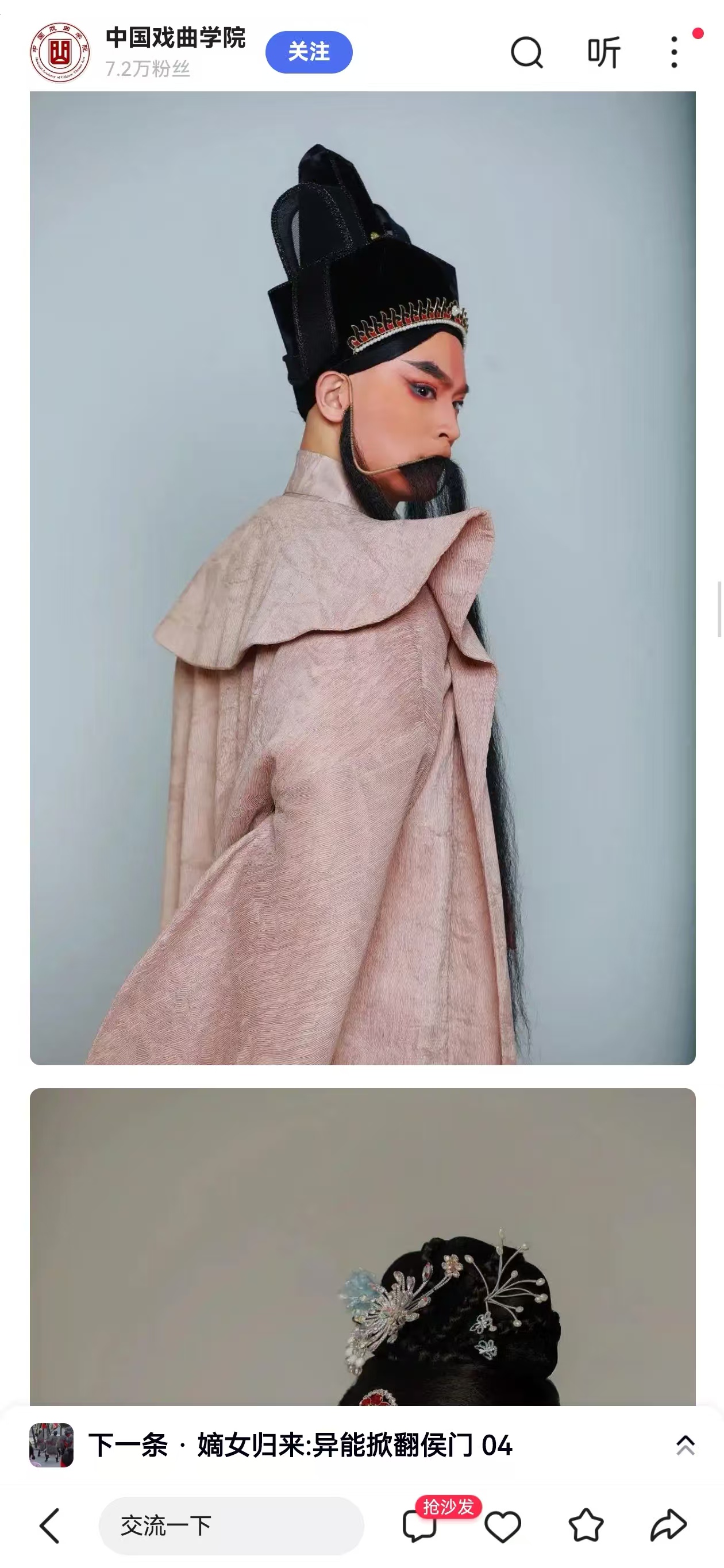Image resolution: width=724 pixels, height=1568 pixels.
Task: Listen to the article with 听
Action: pyautogui.click(x=603, y=52)
